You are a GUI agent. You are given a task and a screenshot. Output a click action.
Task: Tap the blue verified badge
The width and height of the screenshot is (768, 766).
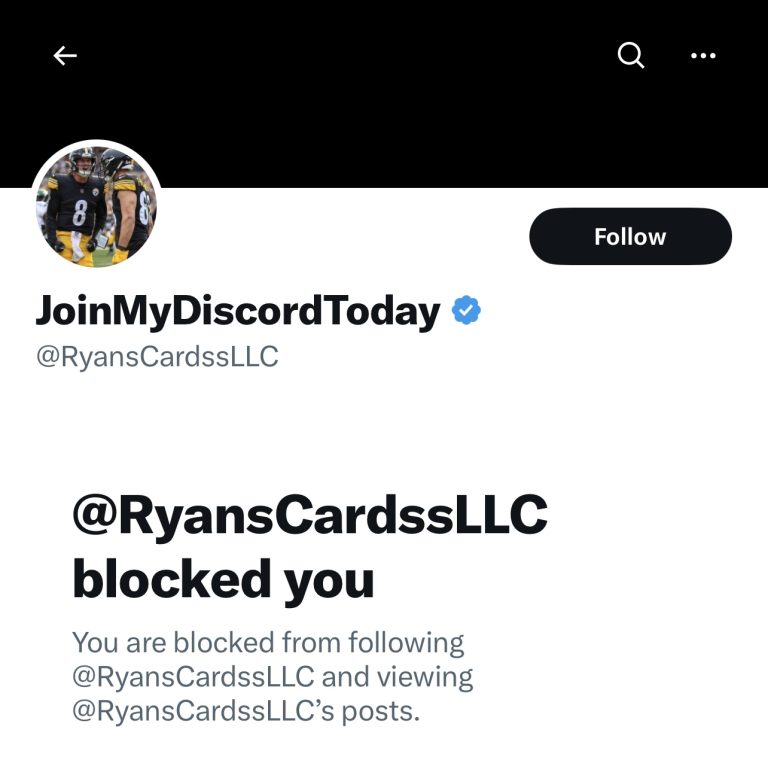tap(466, 311)
